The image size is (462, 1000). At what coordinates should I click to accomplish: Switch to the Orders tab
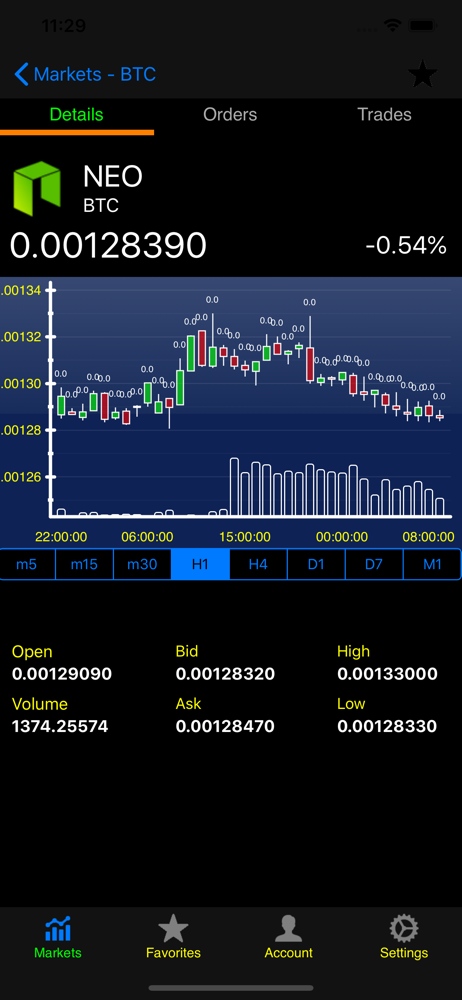click(x=230, y=115)
